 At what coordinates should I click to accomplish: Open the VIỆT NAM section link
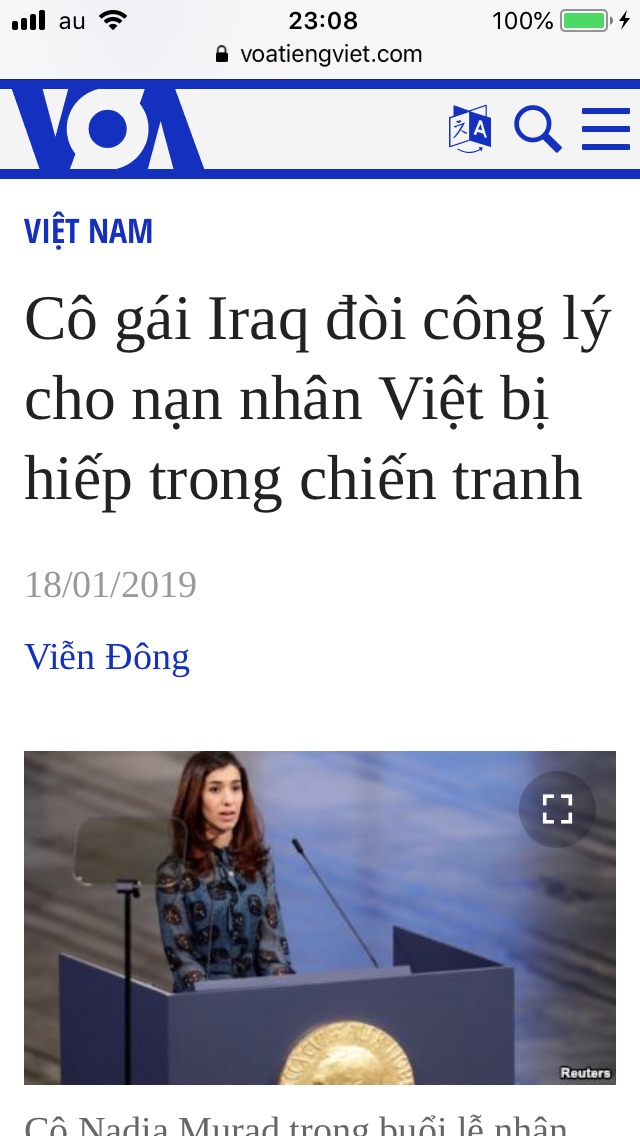coord(88,231)
